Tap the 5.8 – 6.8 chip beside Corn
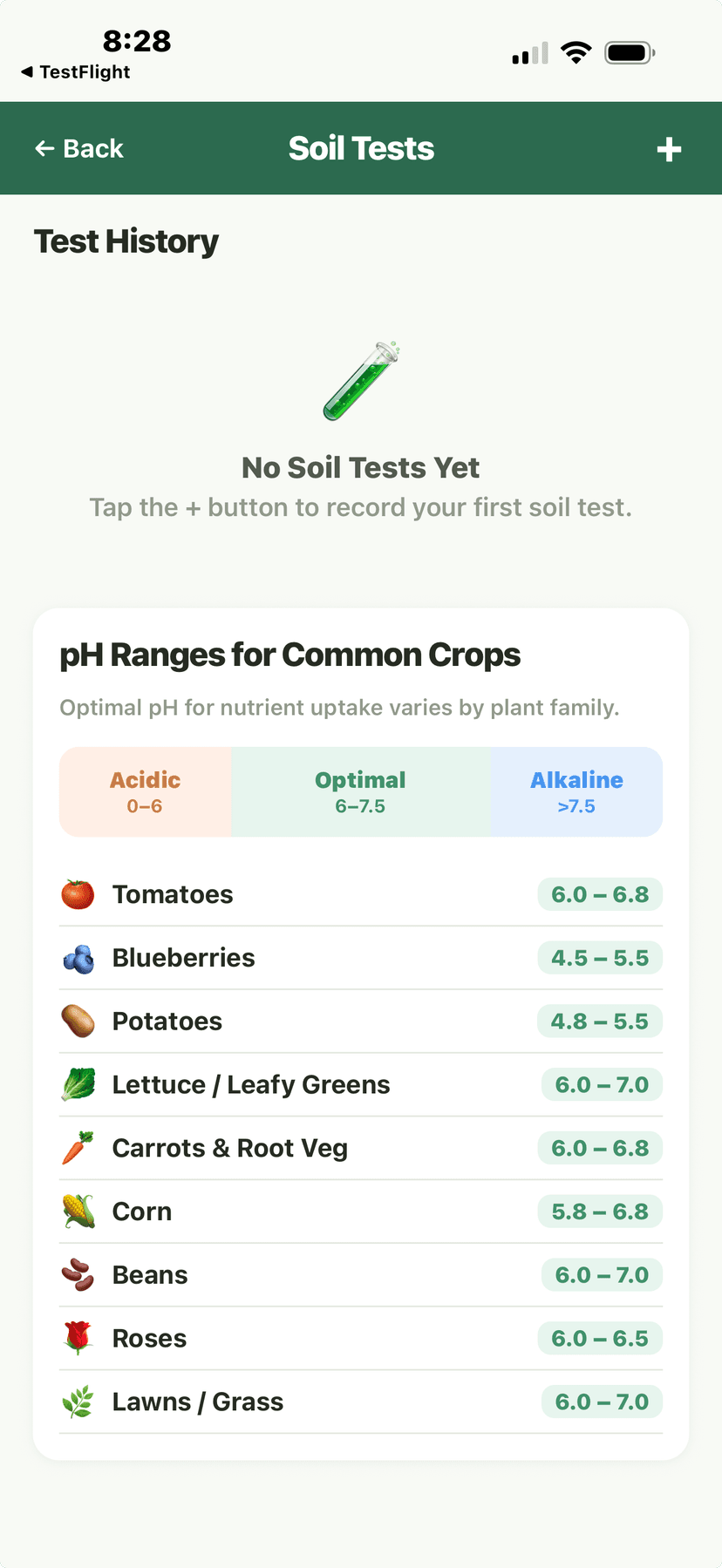This screenshot has width=722, height=1568. point(599,1211)
